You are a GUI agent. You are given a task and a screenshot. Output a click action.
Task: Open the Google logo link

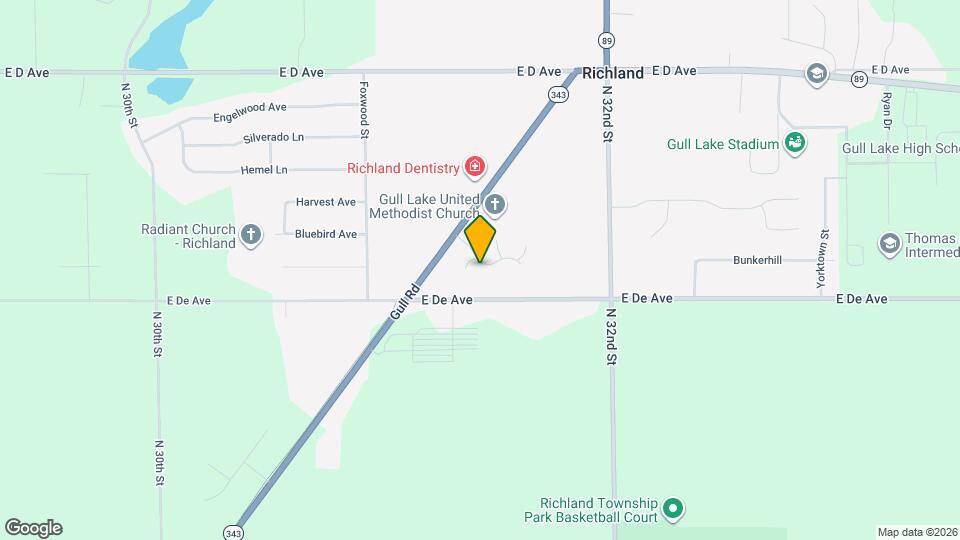click(x=33, y=528)
